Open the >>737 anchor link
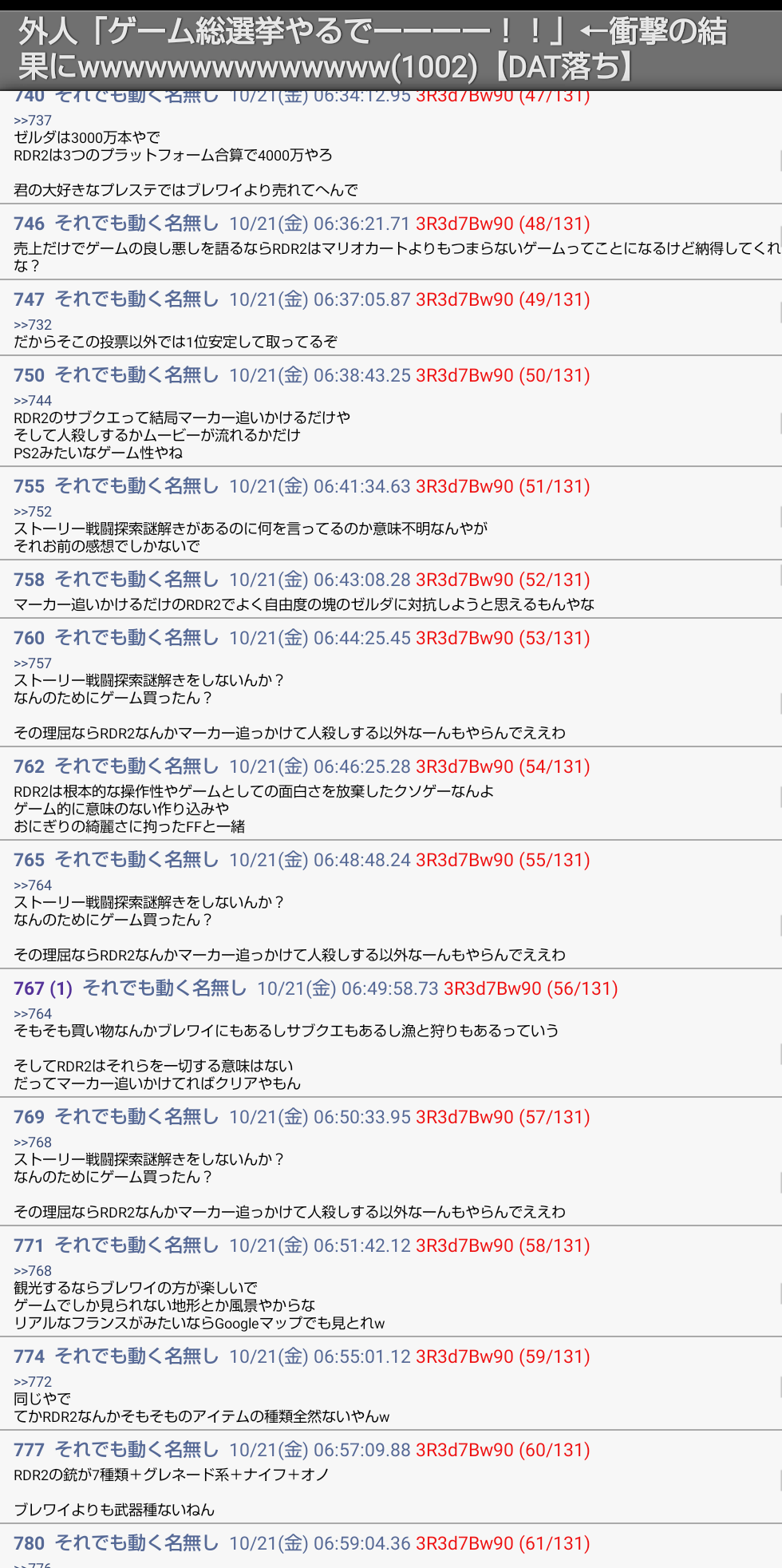The image size is (782, 1568). tap(33, 121)
